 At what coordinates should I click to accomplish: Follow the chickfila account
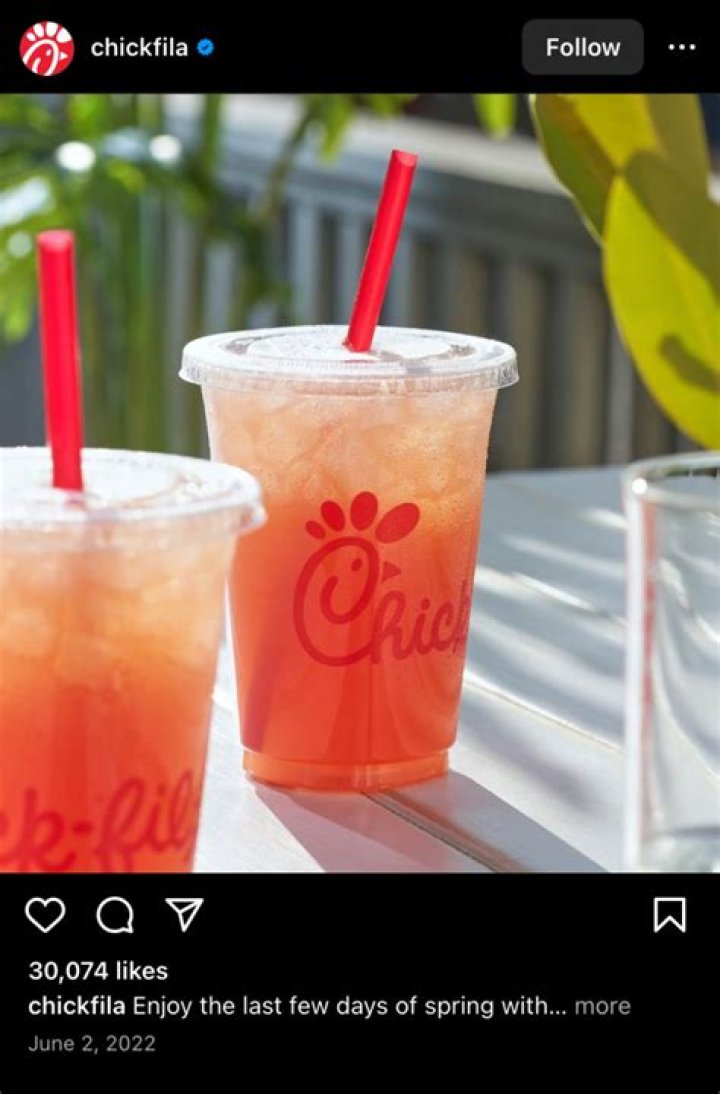[582, 47]
